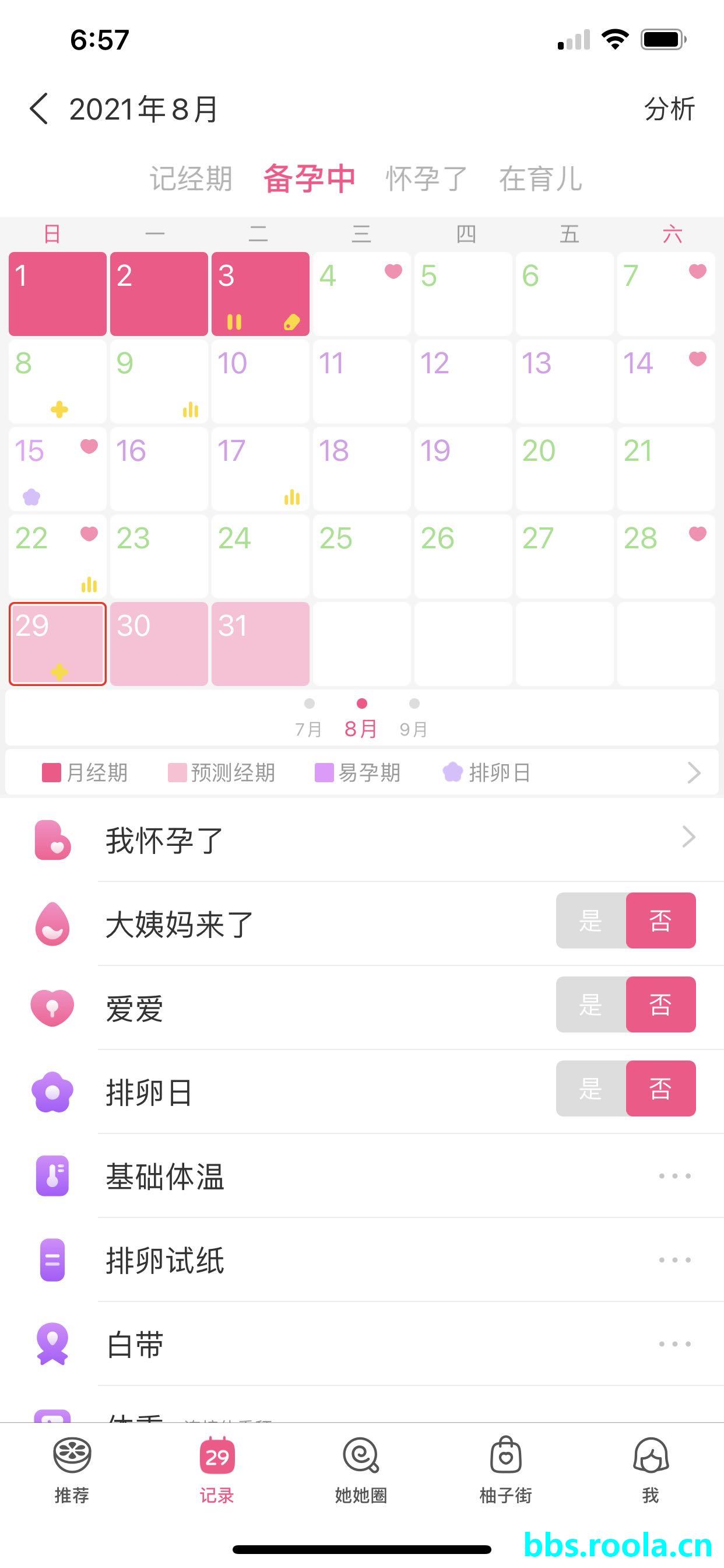Mark 是 for 排卵日
The width and height of the screenshot is (724, 1568).
coord(591,1088)
